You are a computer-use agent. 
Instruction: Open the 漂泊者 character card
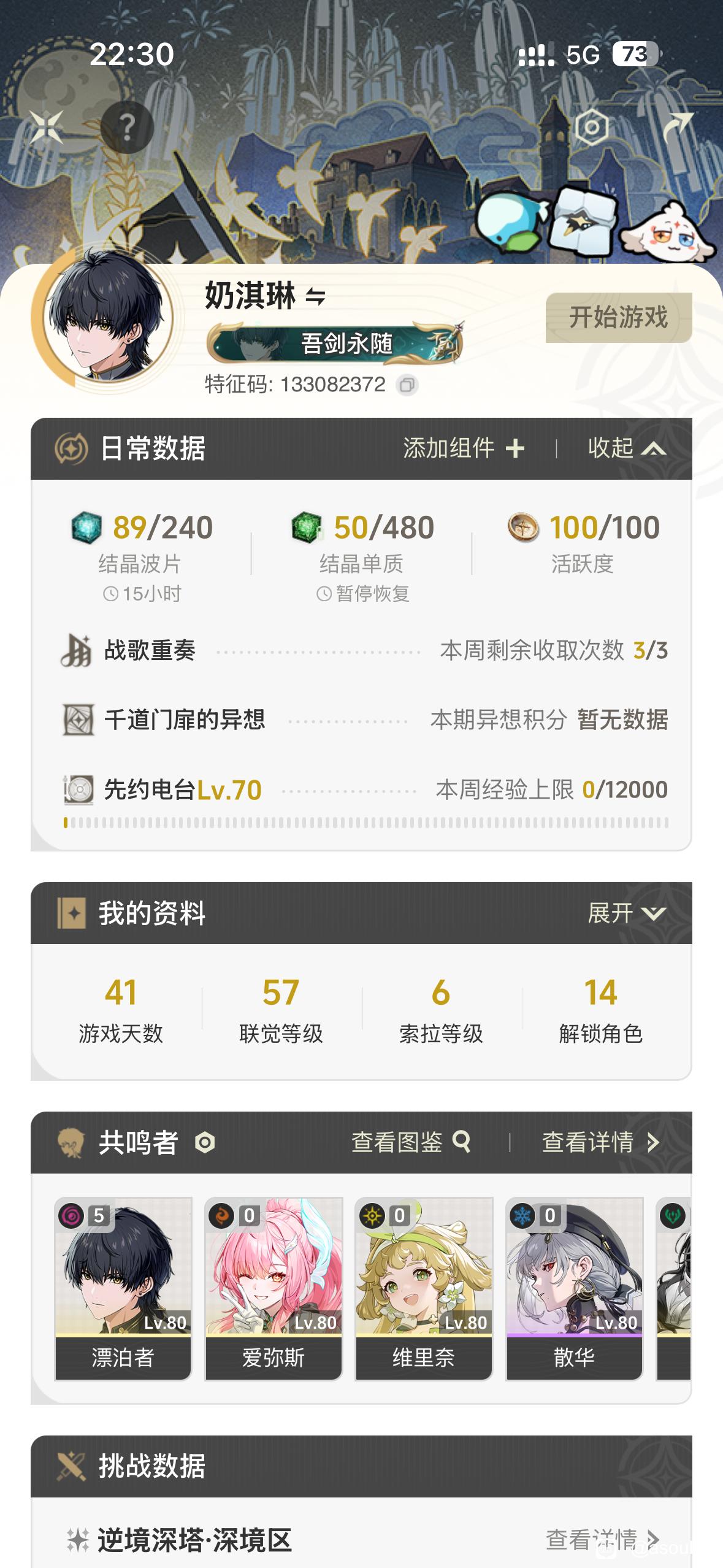123,1288
